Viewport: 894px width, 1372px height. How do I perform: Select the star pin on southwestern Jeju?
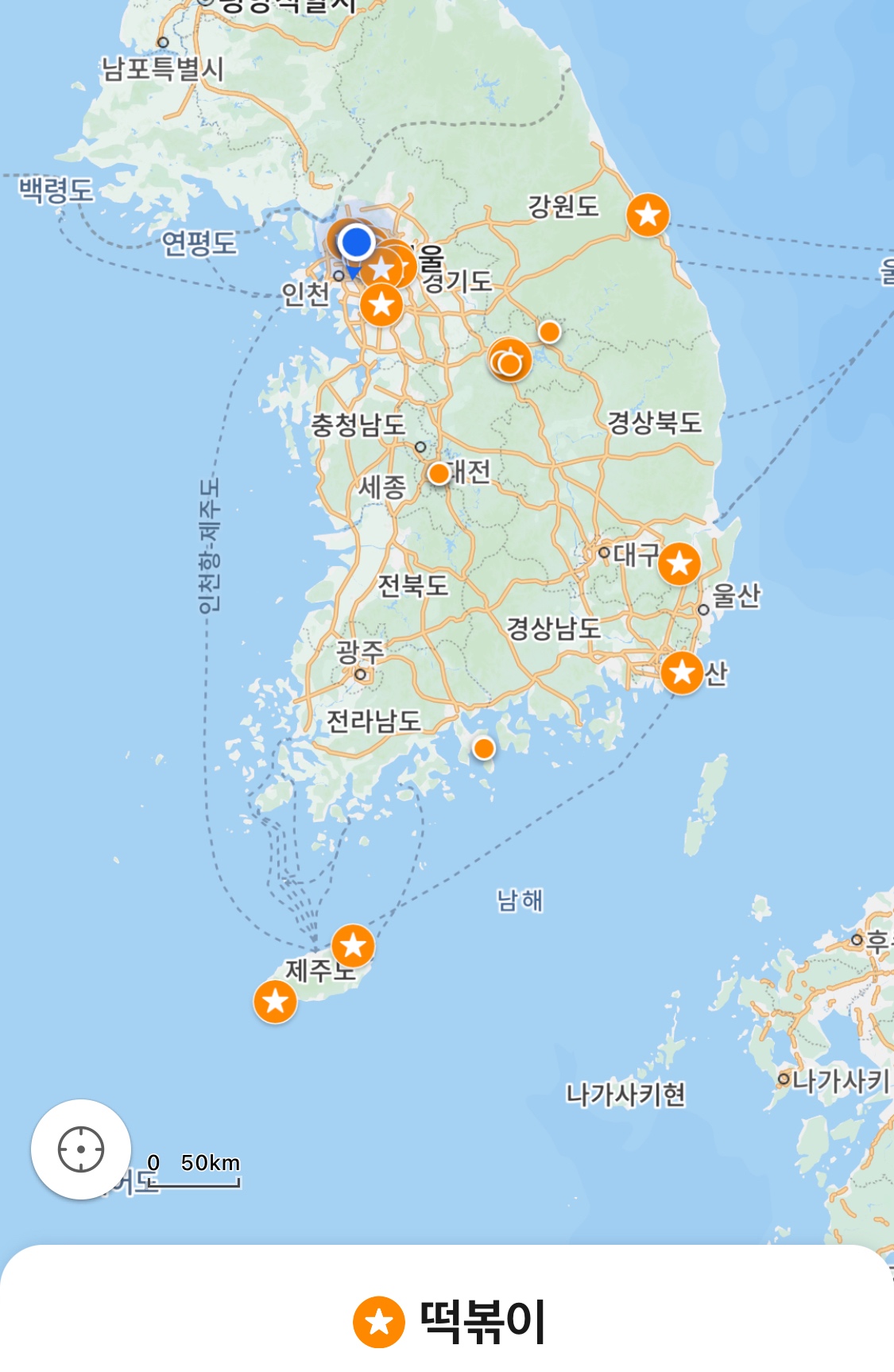coord(275,1001)
